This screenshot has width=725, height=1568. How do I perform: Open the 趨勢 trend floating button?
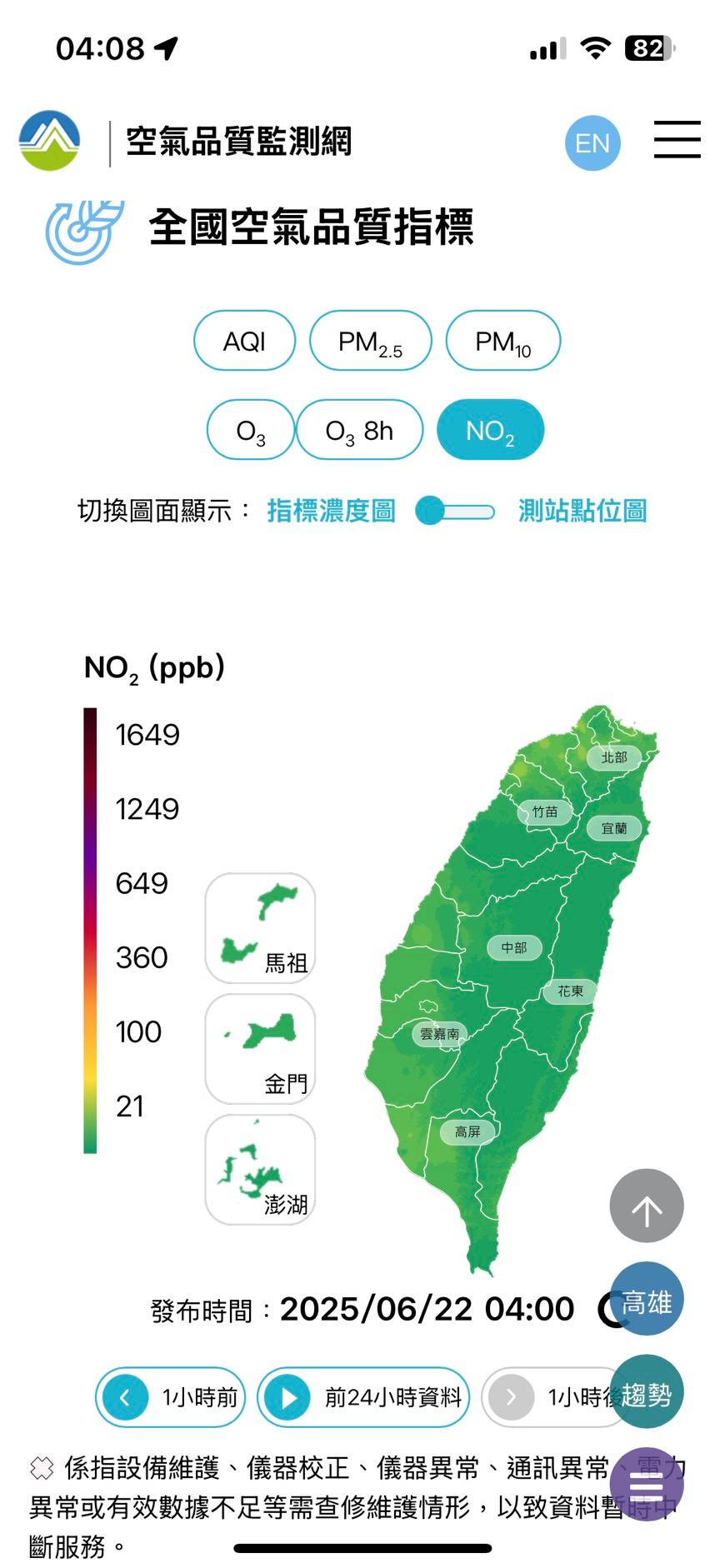(x=647, y=1393)
